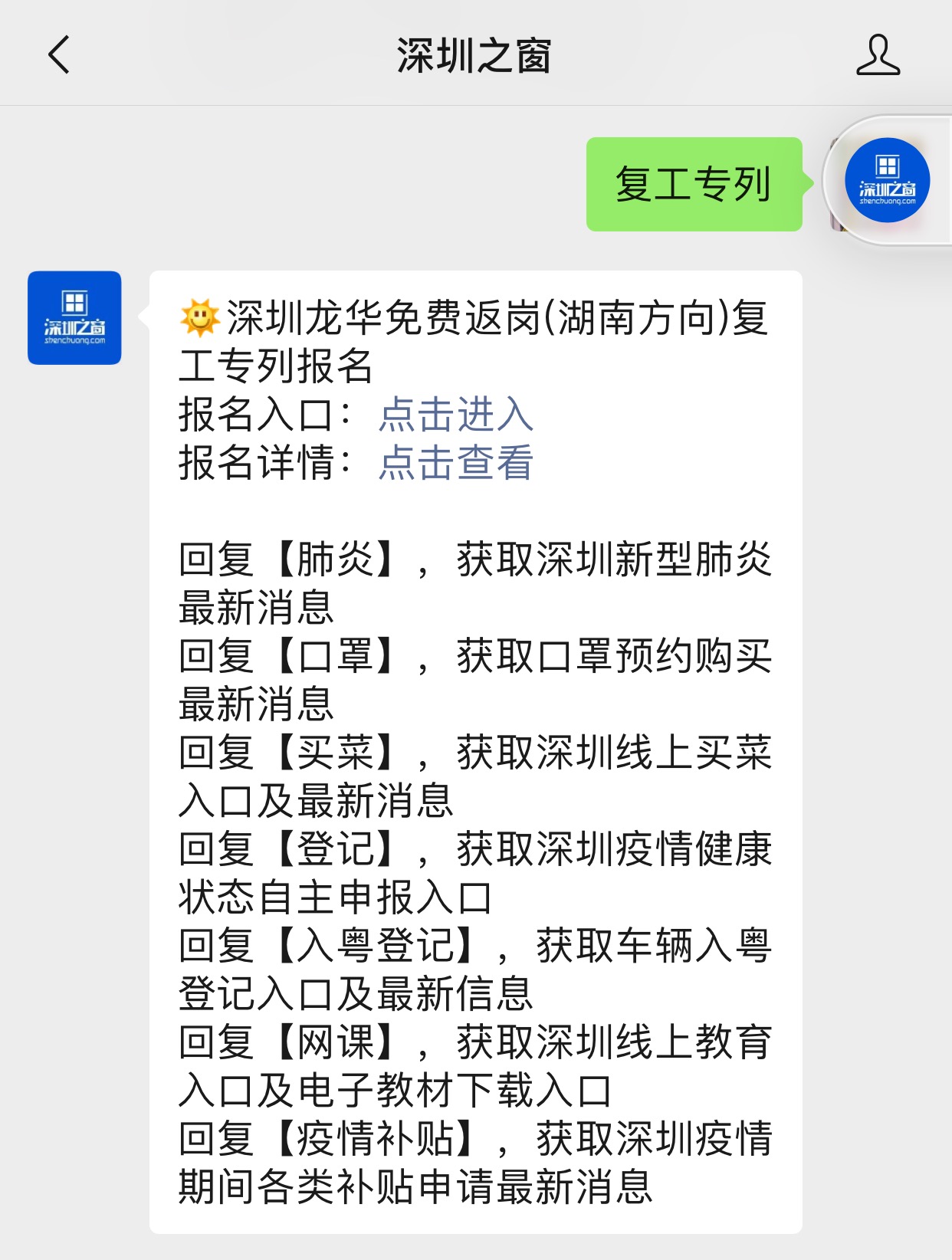This screenshot has width=952, height=1260.
Task: Tap the blue shenchuang.com logo in the message
Action: click(x=74, y=318)
